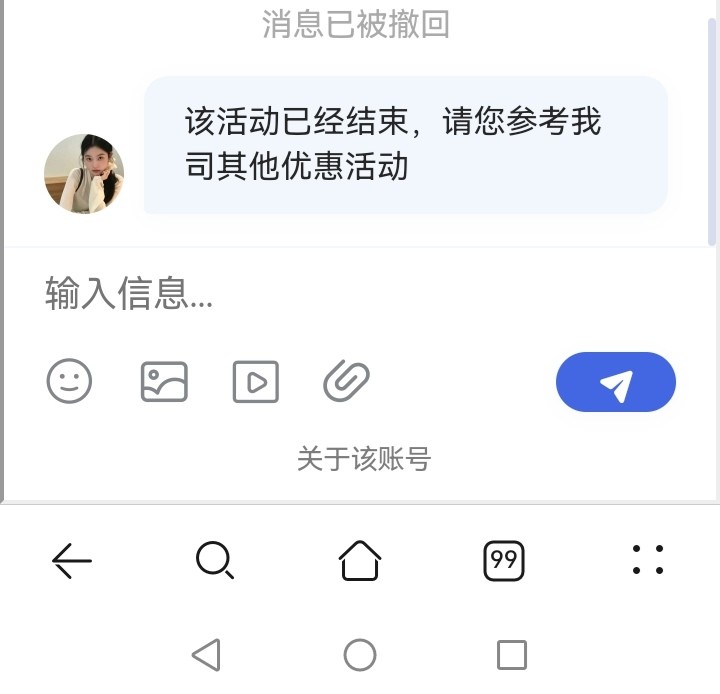Tap the system back button

click(x=206, y=655)
